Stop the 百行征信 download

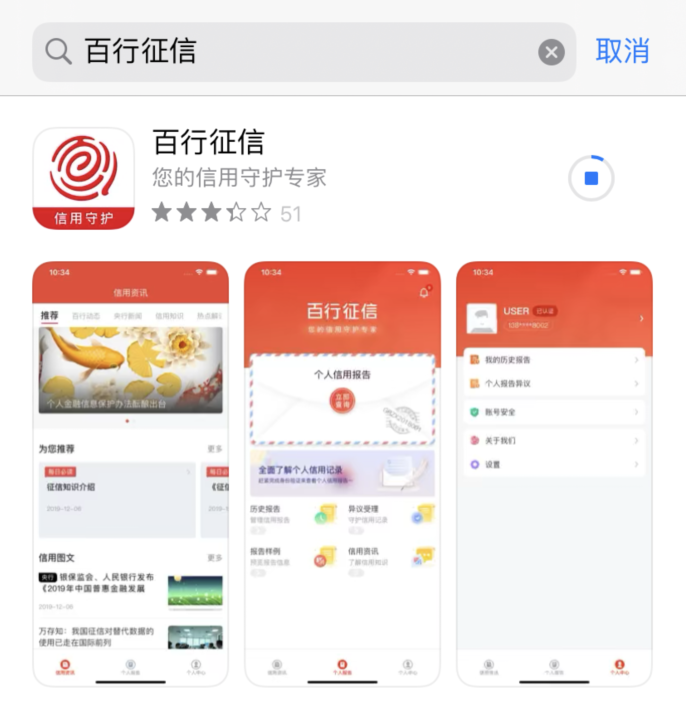590,179
